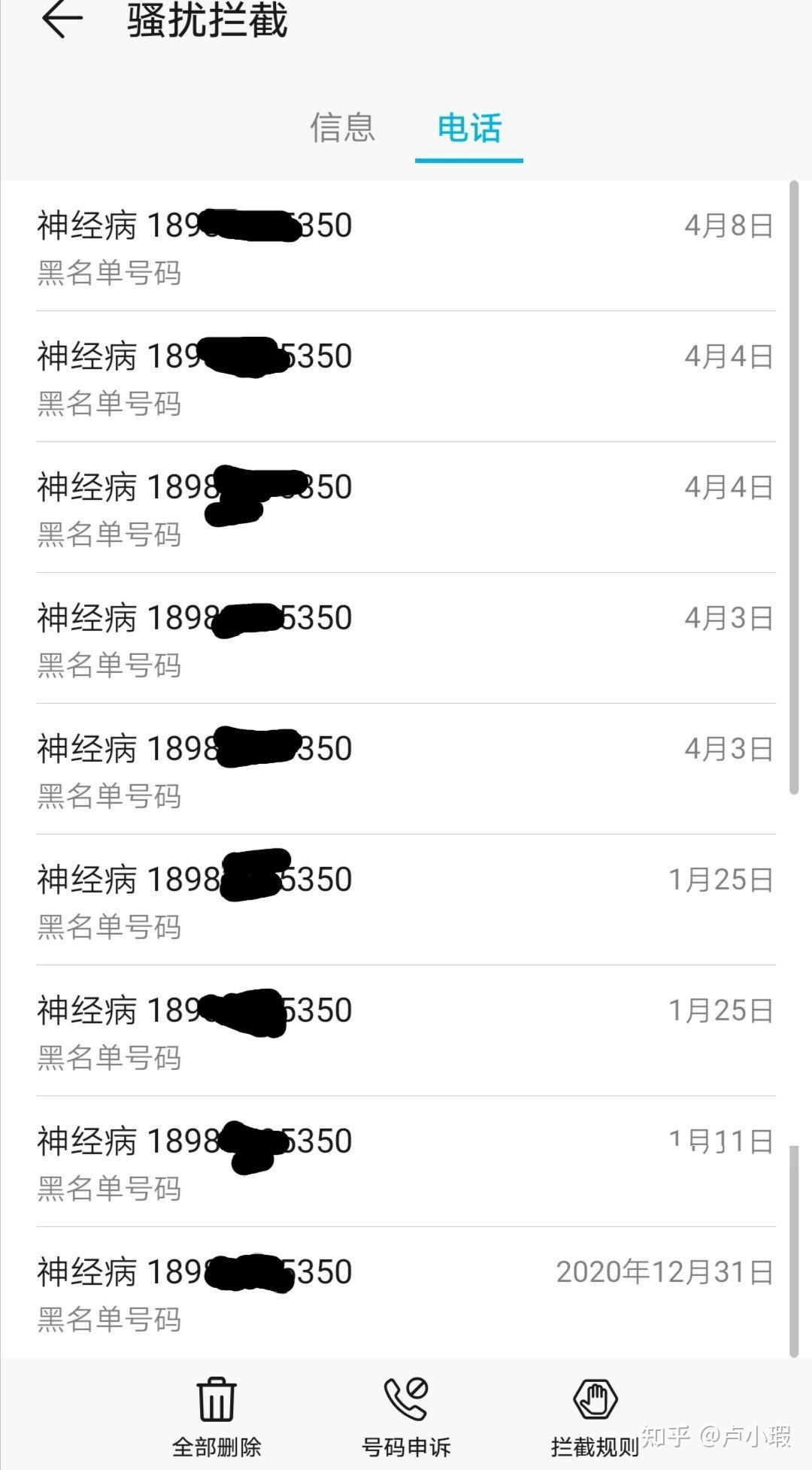
Task: View the blocked call from 2020年12月31日
Action: [406, 1293]
